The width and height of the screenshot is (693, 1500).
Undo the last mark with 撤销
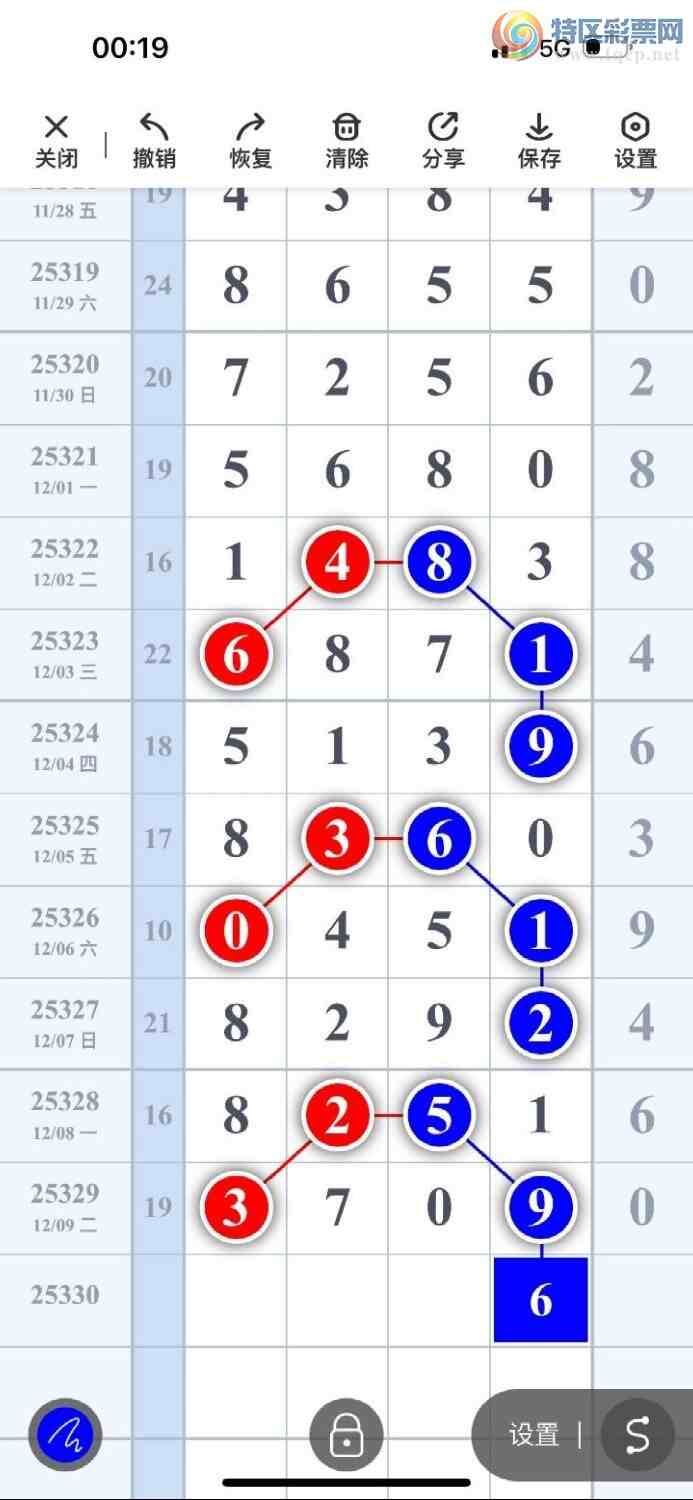click(x=154, y=141)
